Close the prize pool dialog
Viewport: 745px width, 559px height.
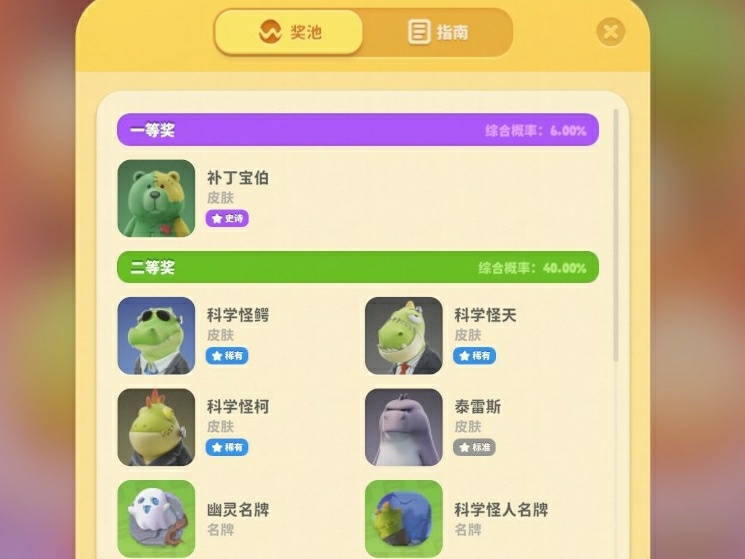pyautogui.click(x=610, y=32)
